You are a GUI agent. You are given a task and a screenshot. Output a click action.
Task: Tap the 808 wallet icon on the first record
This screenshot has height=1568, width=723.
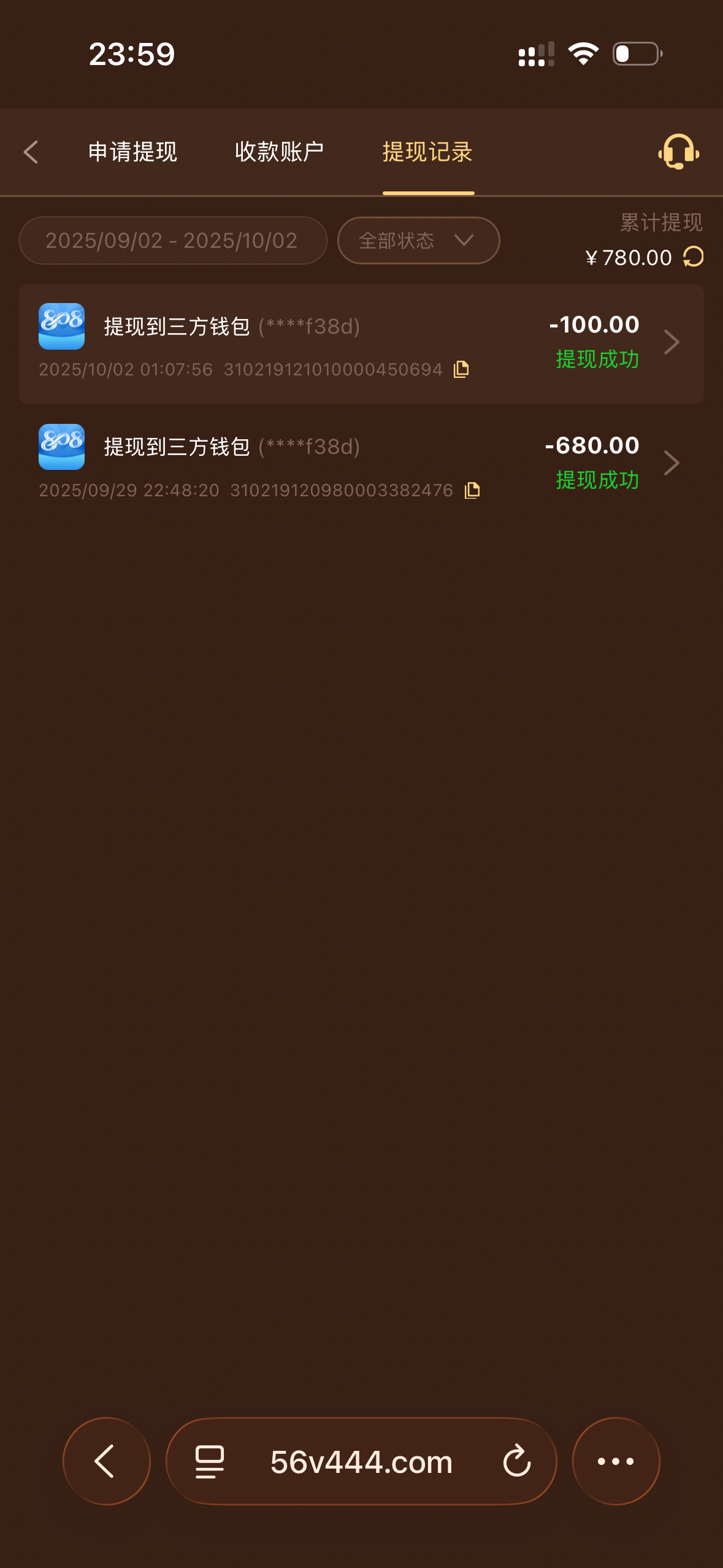tap(61, 326)
